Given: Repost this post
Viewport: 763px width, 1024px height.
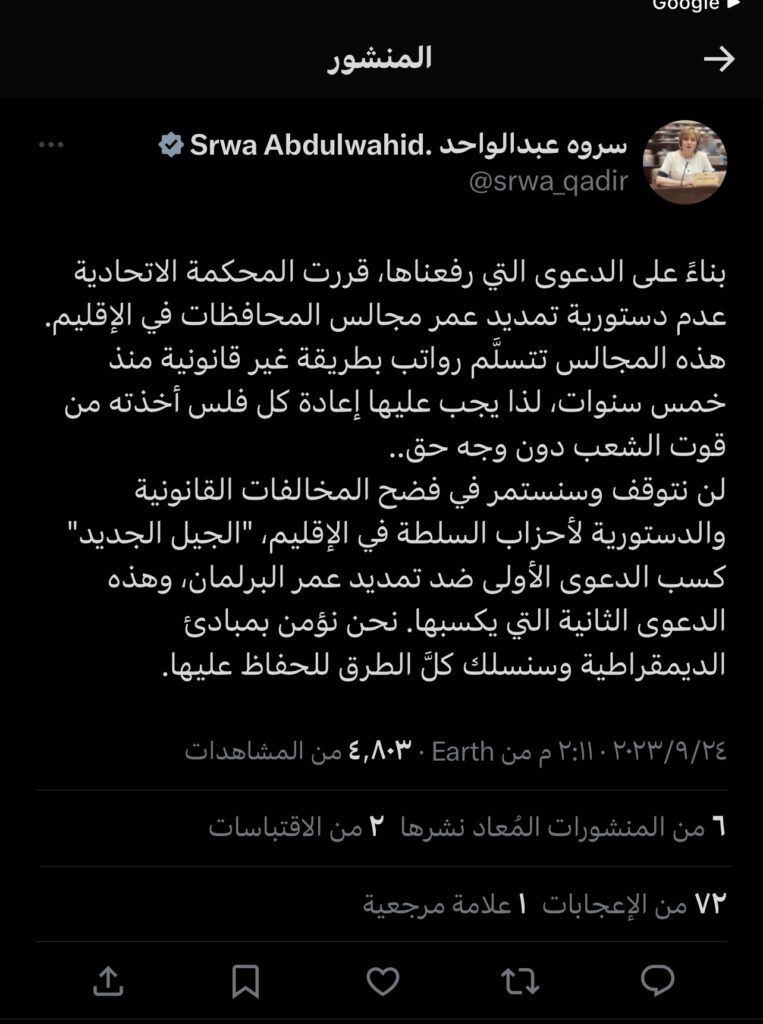Looking at the screenshot, I should tap(520, 981).
